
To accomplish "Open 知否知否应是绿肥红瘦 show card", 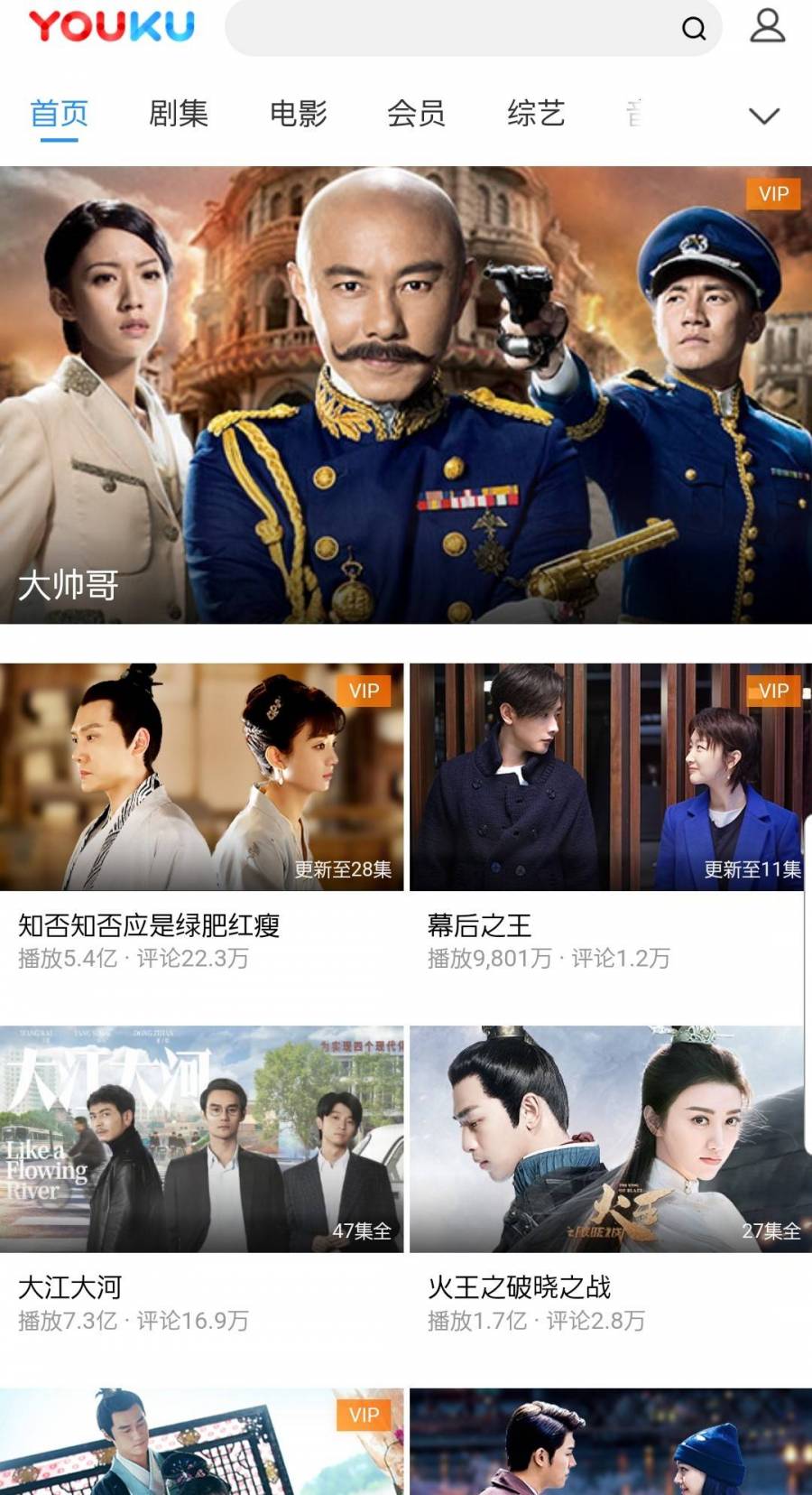I will (x=201, y=820).
